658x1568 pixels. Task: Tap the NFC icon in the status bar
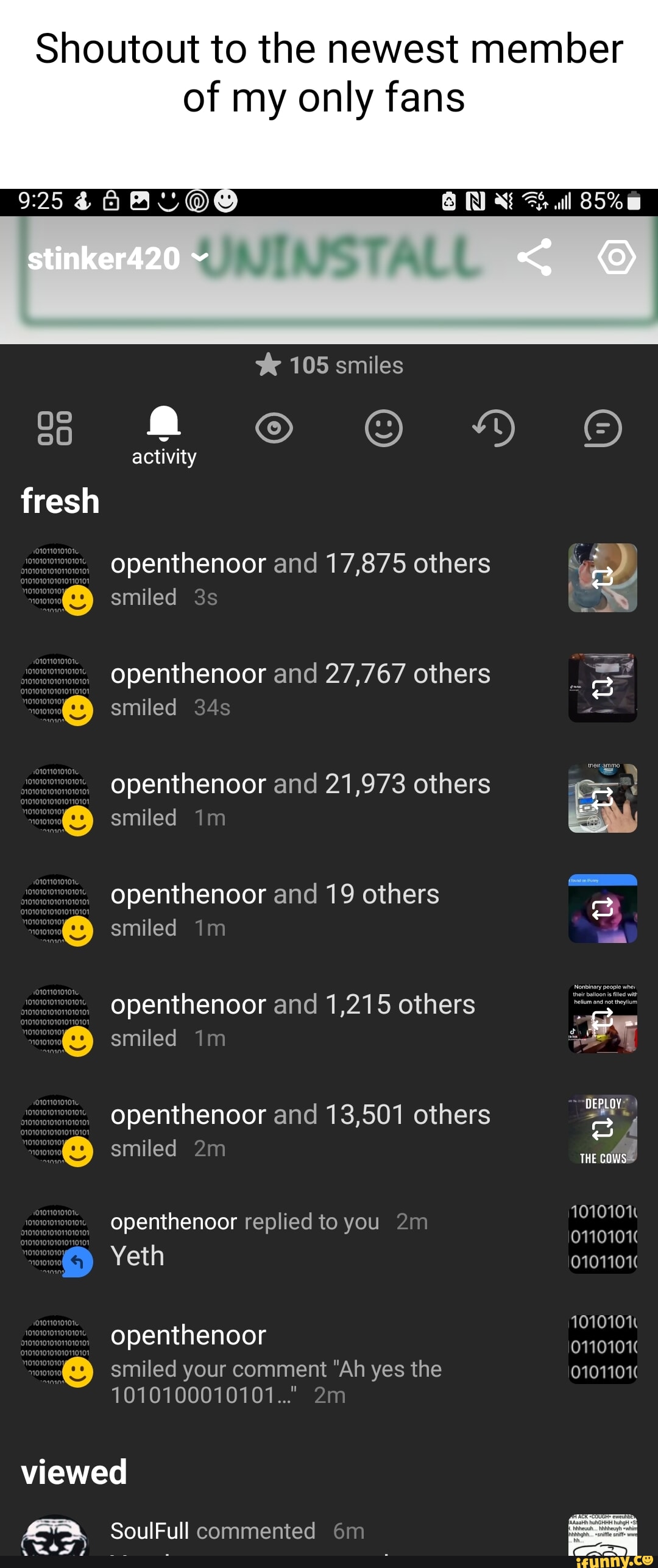tap(475, 200)
